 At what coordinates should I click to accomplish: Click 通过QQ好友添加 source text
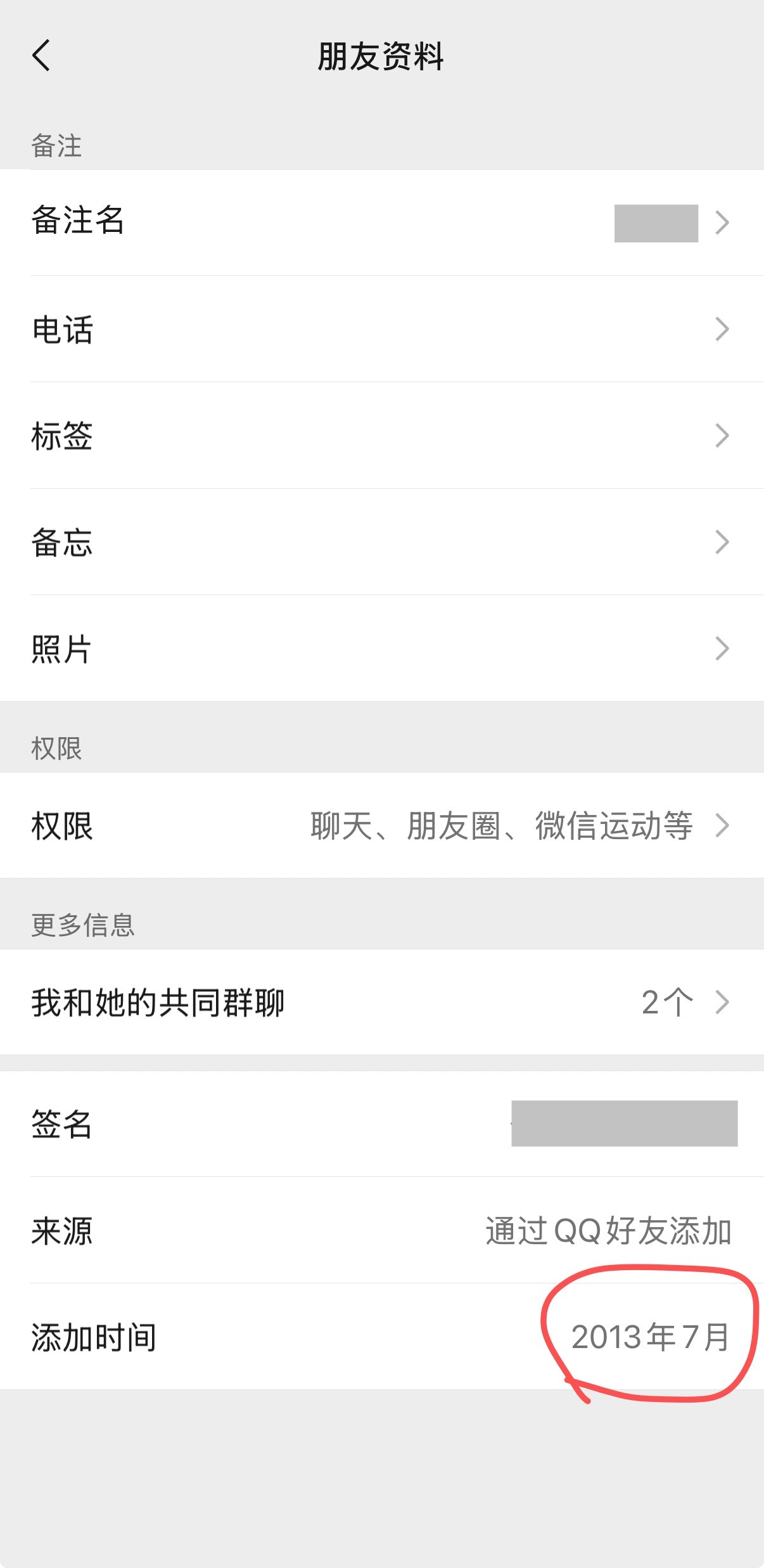(608, 1230)
